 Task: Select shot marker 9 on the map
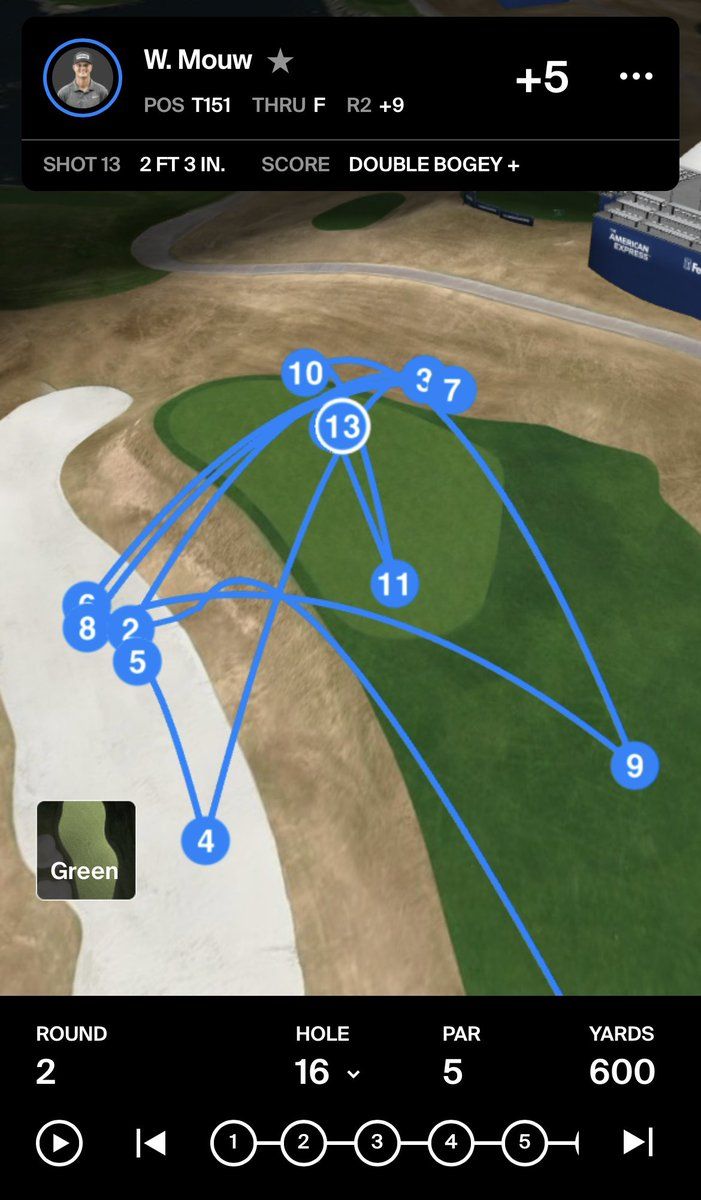(x=634, y=767)
